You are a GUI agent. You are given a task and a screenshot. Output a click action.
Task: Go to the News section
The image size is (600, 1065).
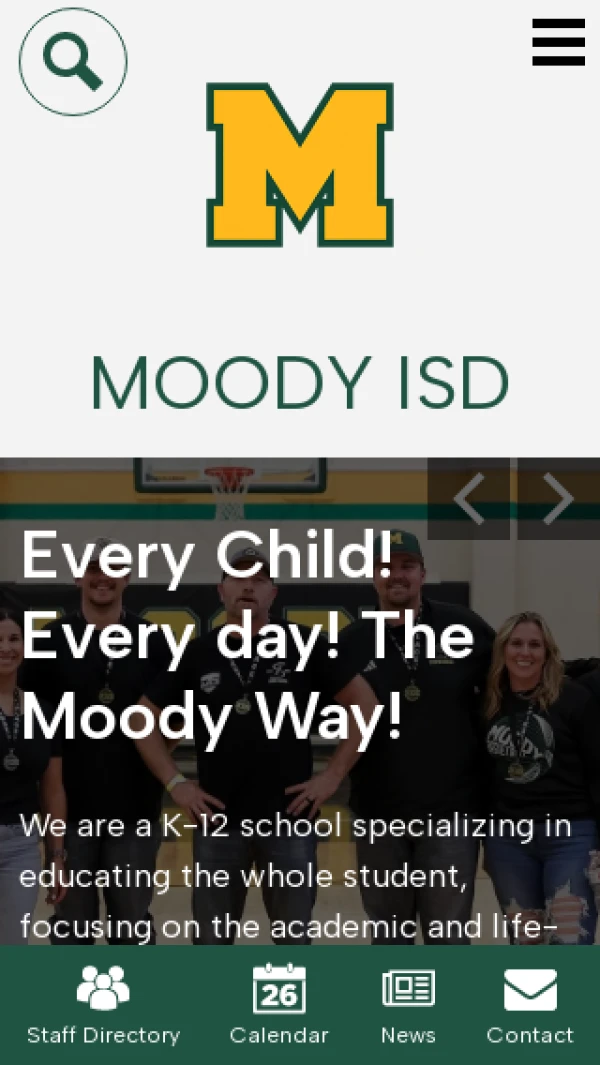[408, 1004]
